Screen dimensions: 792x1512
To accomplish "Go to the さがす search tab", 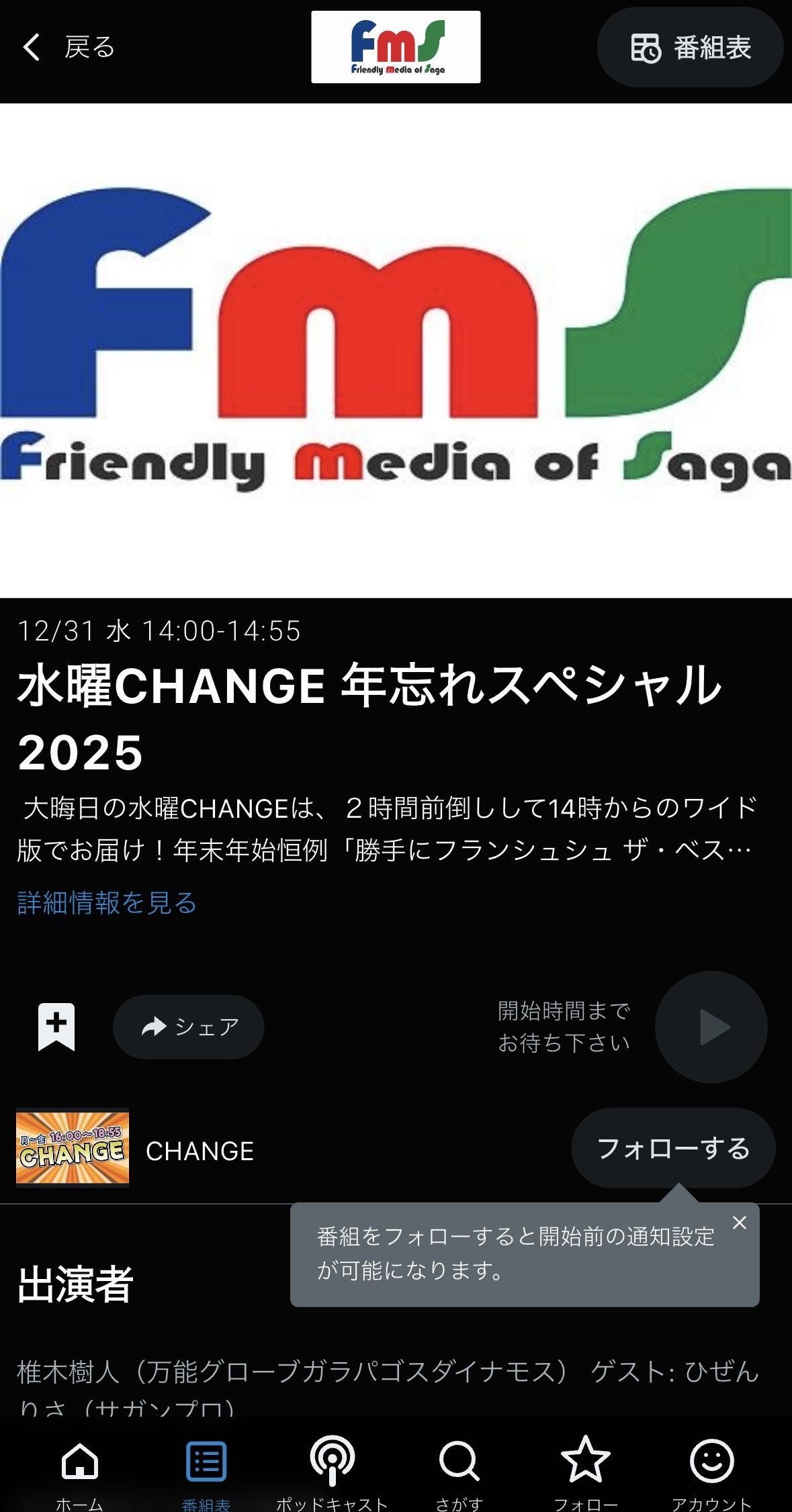I will click(x=459, y=1470).
